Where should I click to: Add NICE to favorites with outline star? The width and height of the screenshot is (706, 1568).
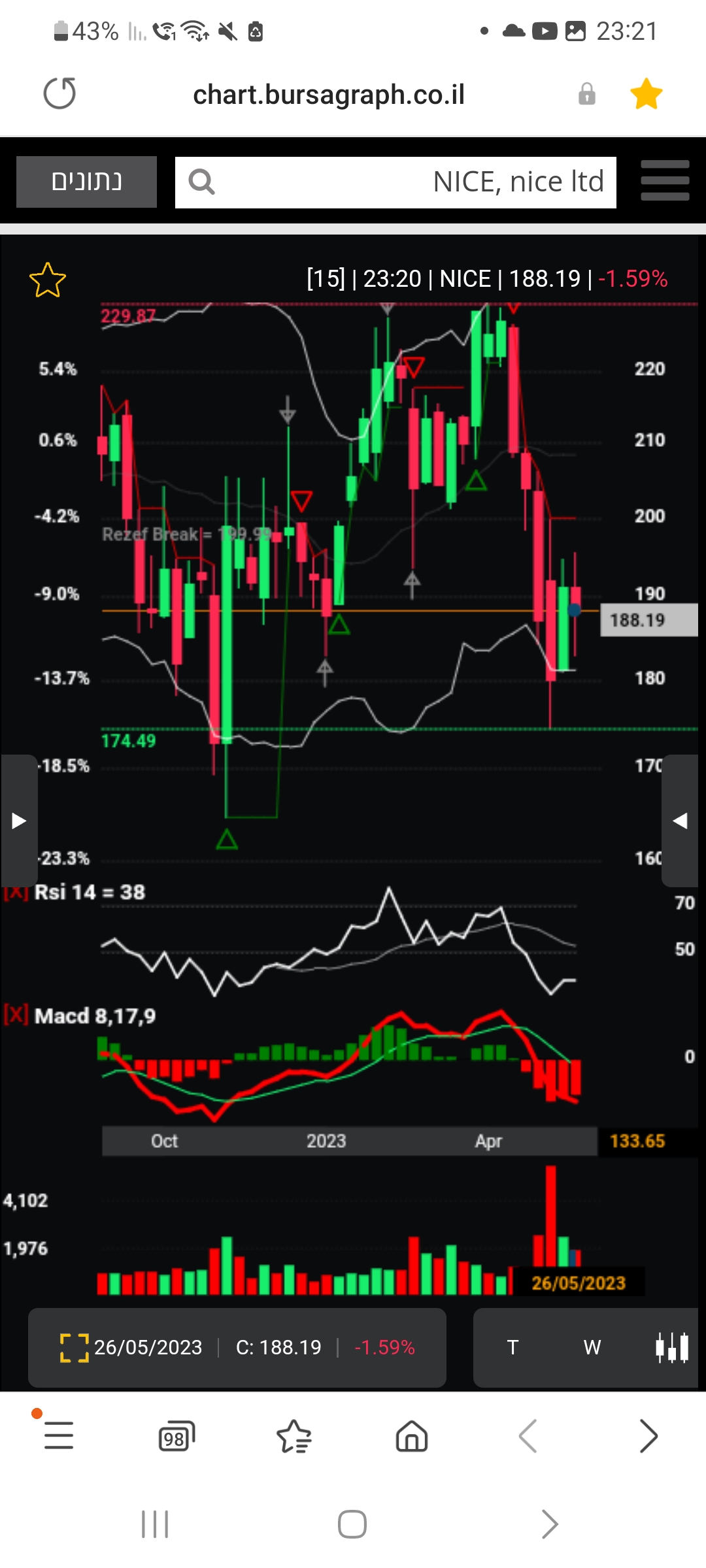tap(48, 280)
